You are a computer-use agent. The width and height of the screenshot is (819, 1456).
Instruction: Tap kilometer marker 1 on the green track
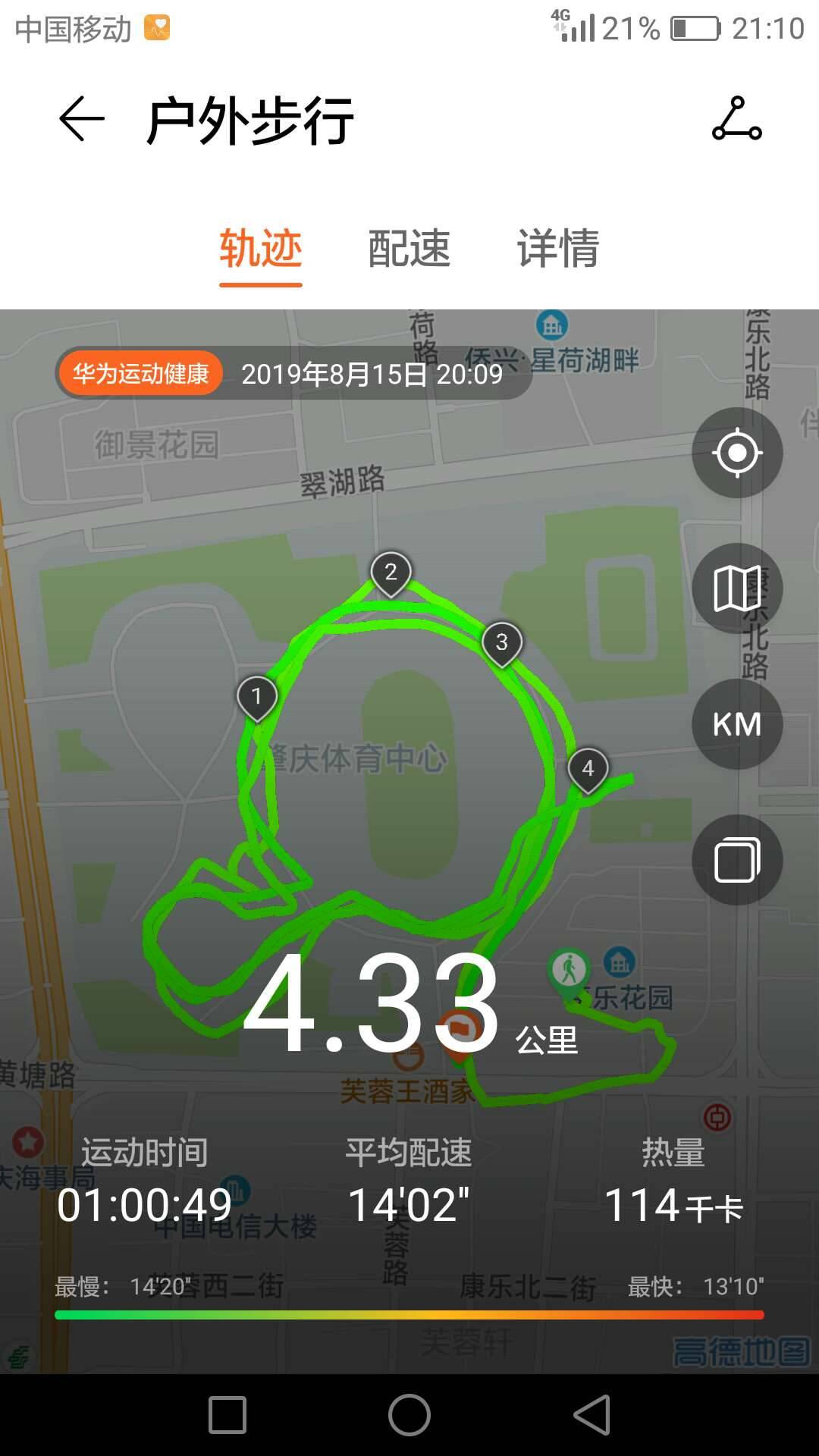[x=258, y=695]
